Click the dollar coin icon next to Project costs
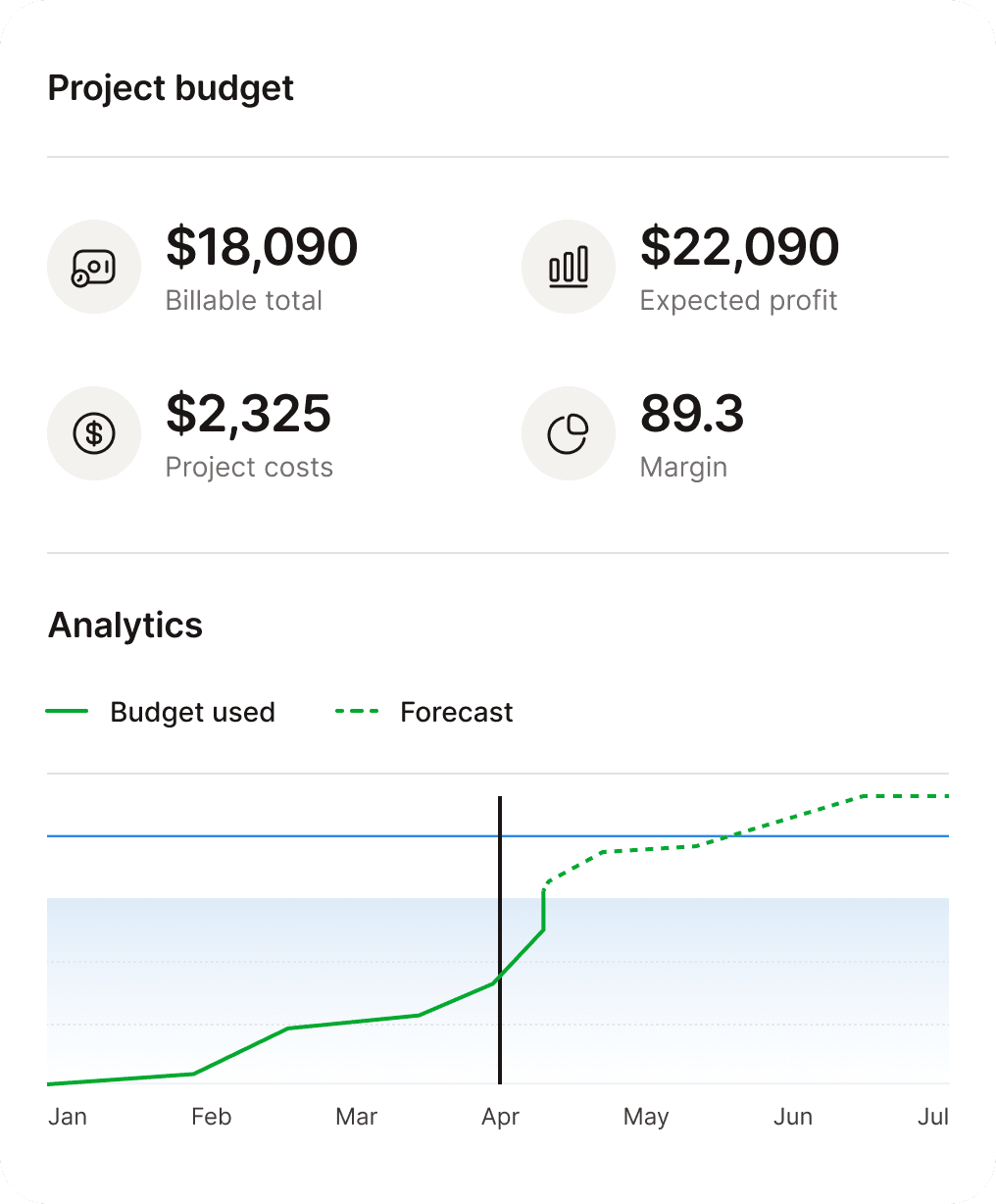 (x=94, y=433)
